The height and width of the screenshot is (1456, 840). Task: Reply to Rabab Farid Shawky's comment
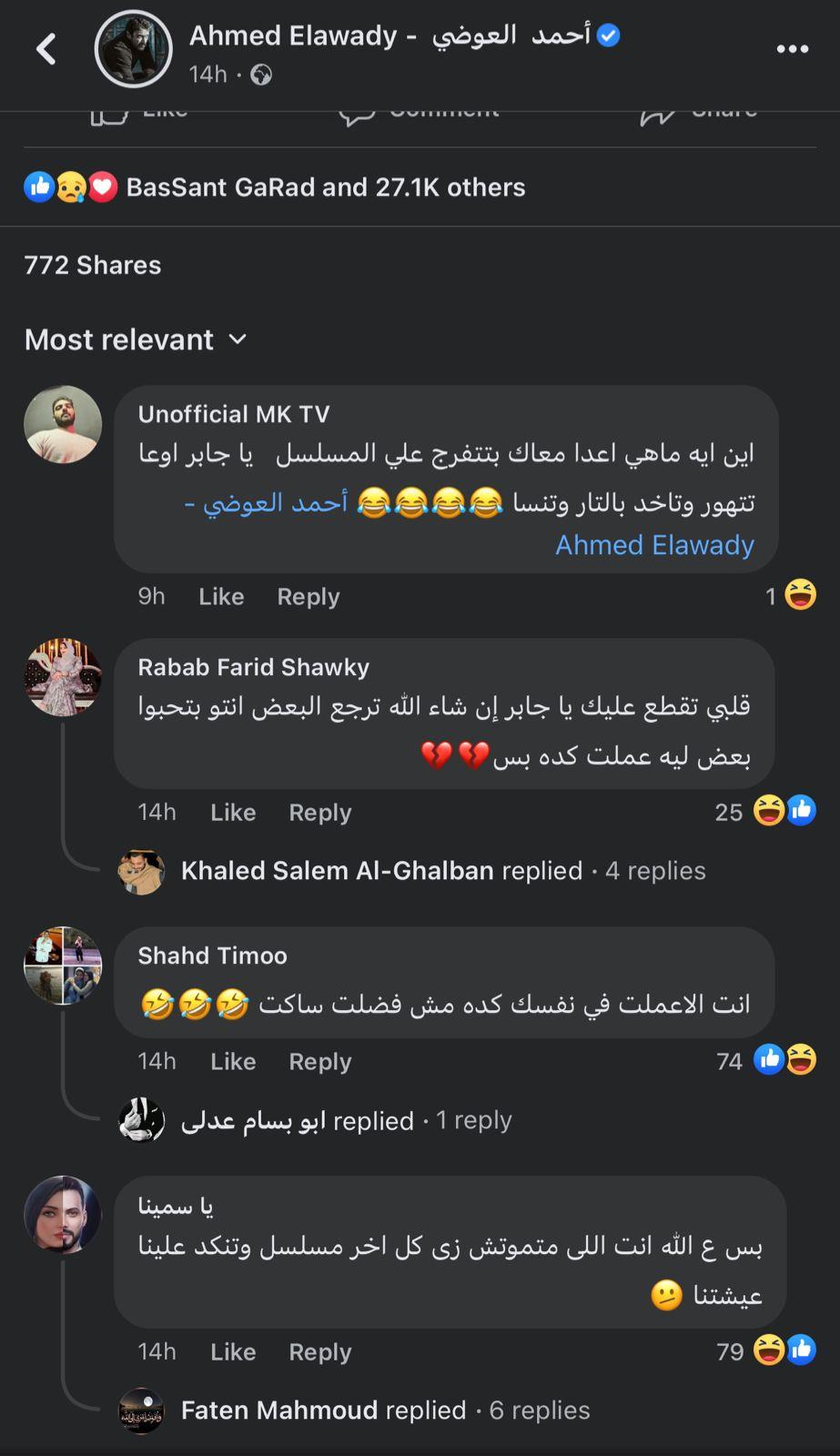319,813
